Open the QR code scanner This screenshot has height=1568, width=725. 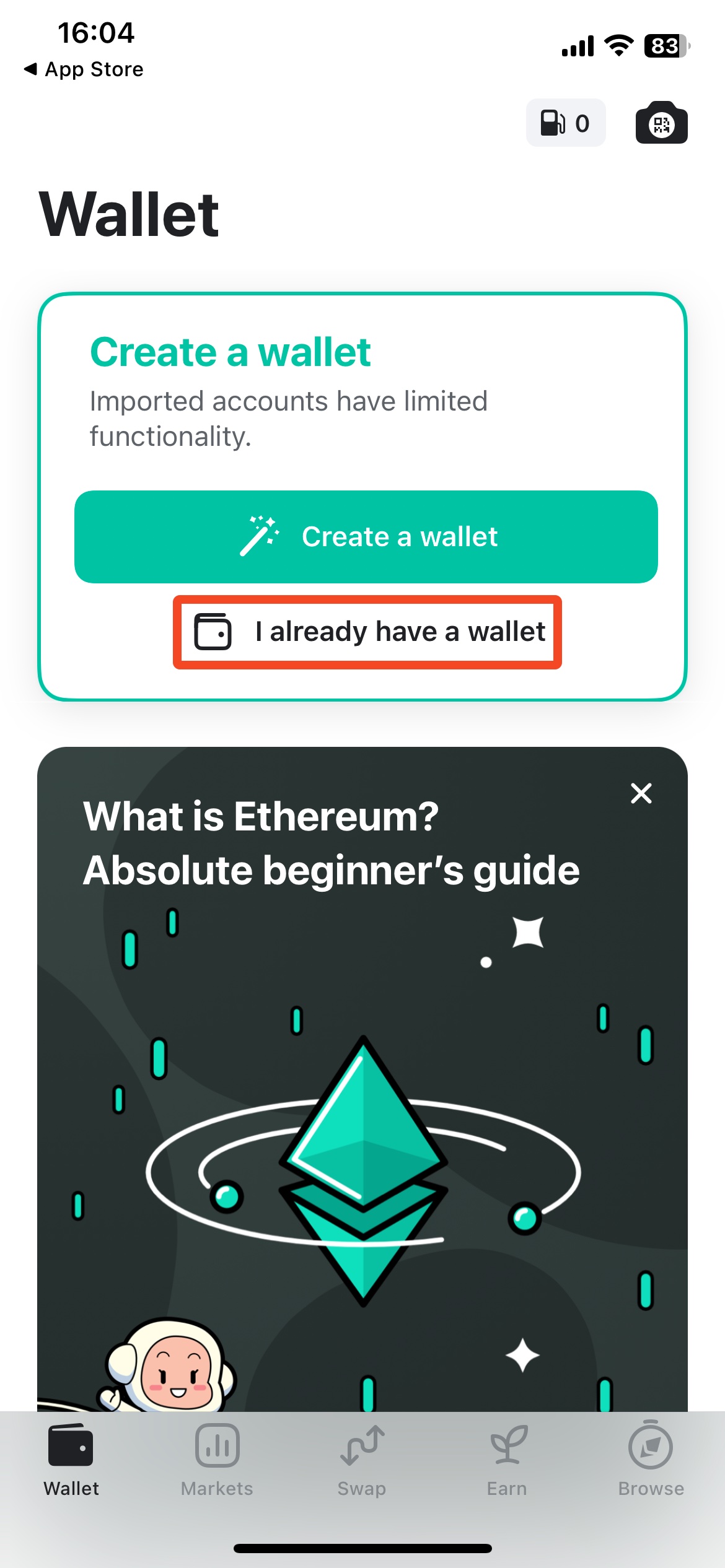661,123
